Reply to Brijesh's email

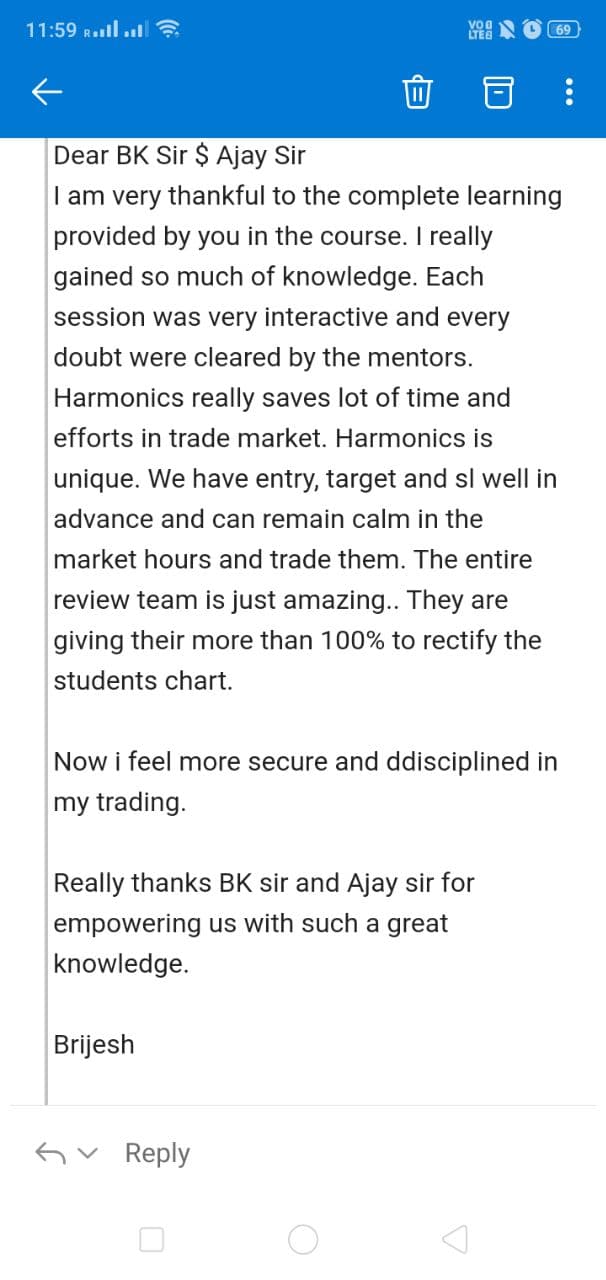coord(156,1153)
